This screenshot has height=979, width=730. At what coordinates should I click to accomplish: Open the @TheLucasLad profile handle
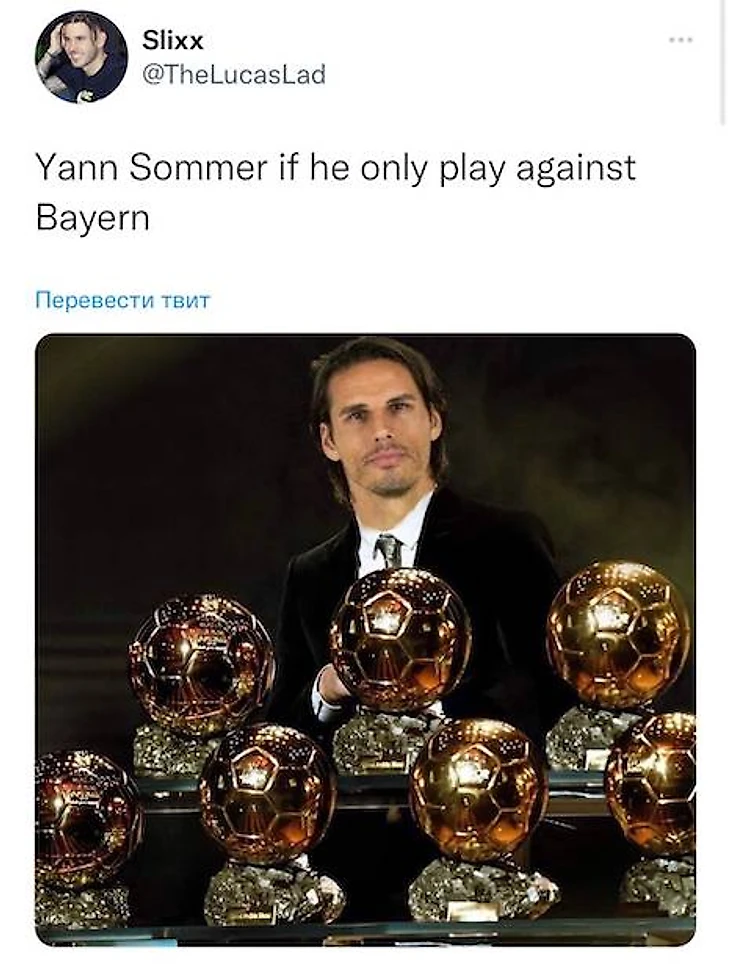[x=234, y=75]
